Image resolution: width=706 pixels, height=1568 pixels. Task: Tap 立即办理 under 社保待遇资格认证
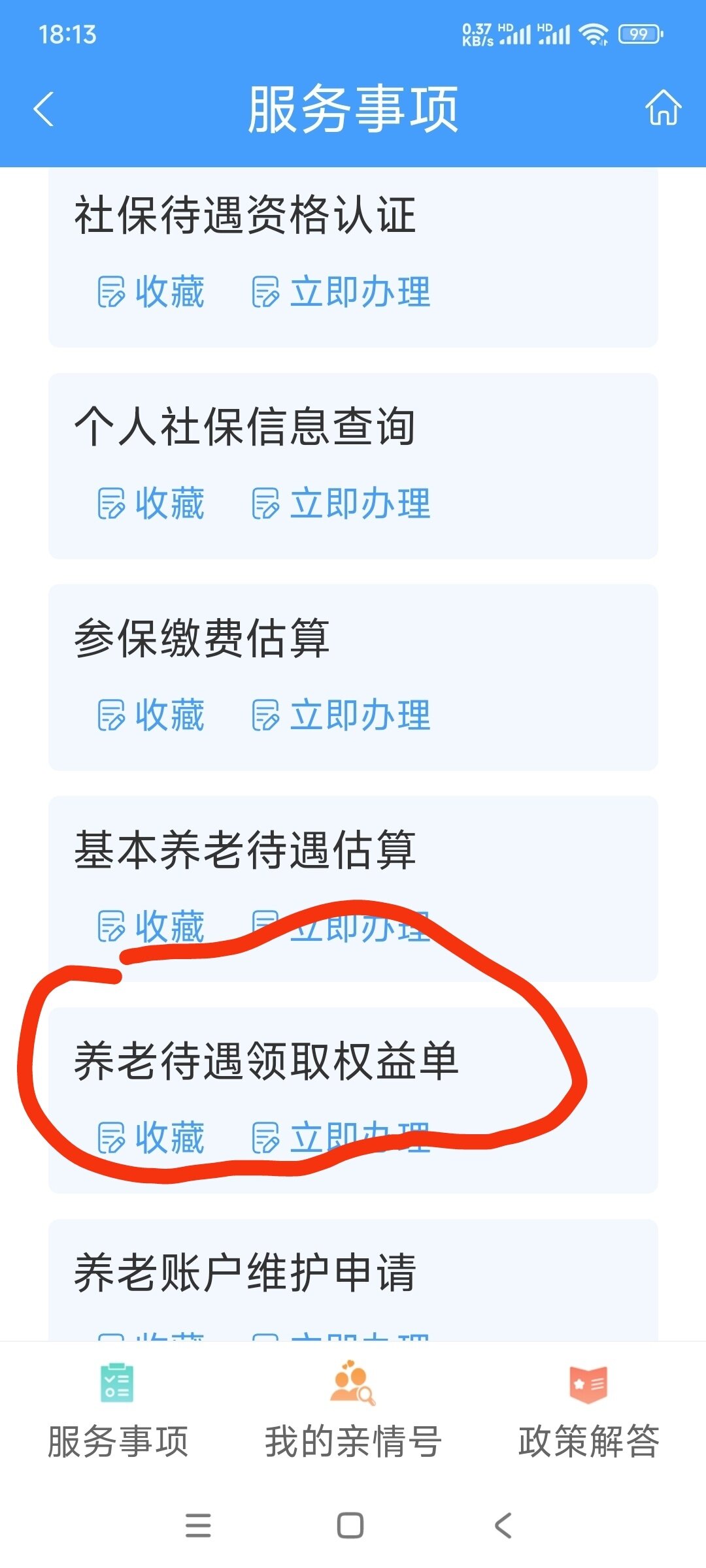tap(341, 292)
